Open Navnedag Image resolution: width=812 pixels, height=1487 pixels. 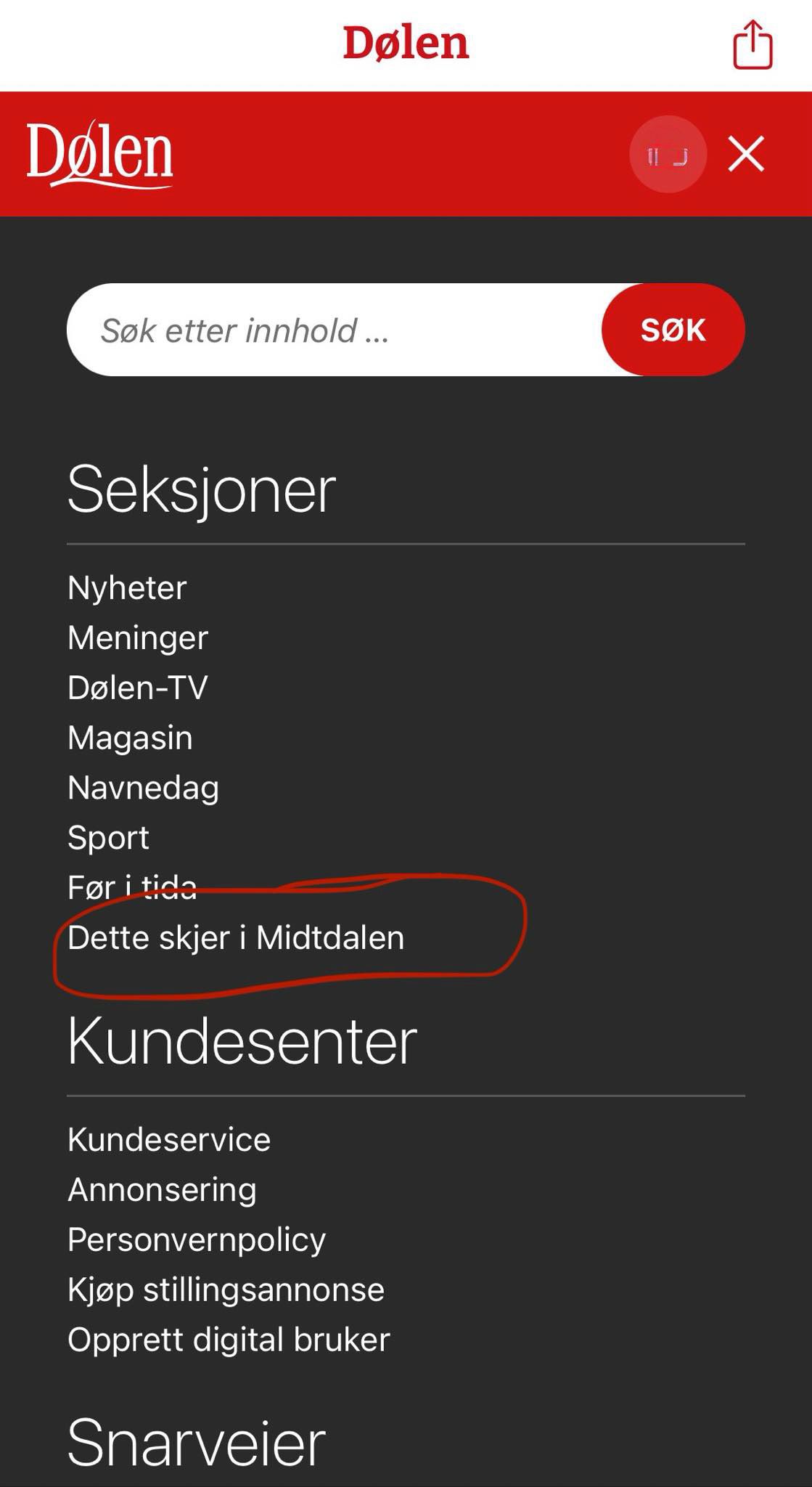click(x=143, y=788)
